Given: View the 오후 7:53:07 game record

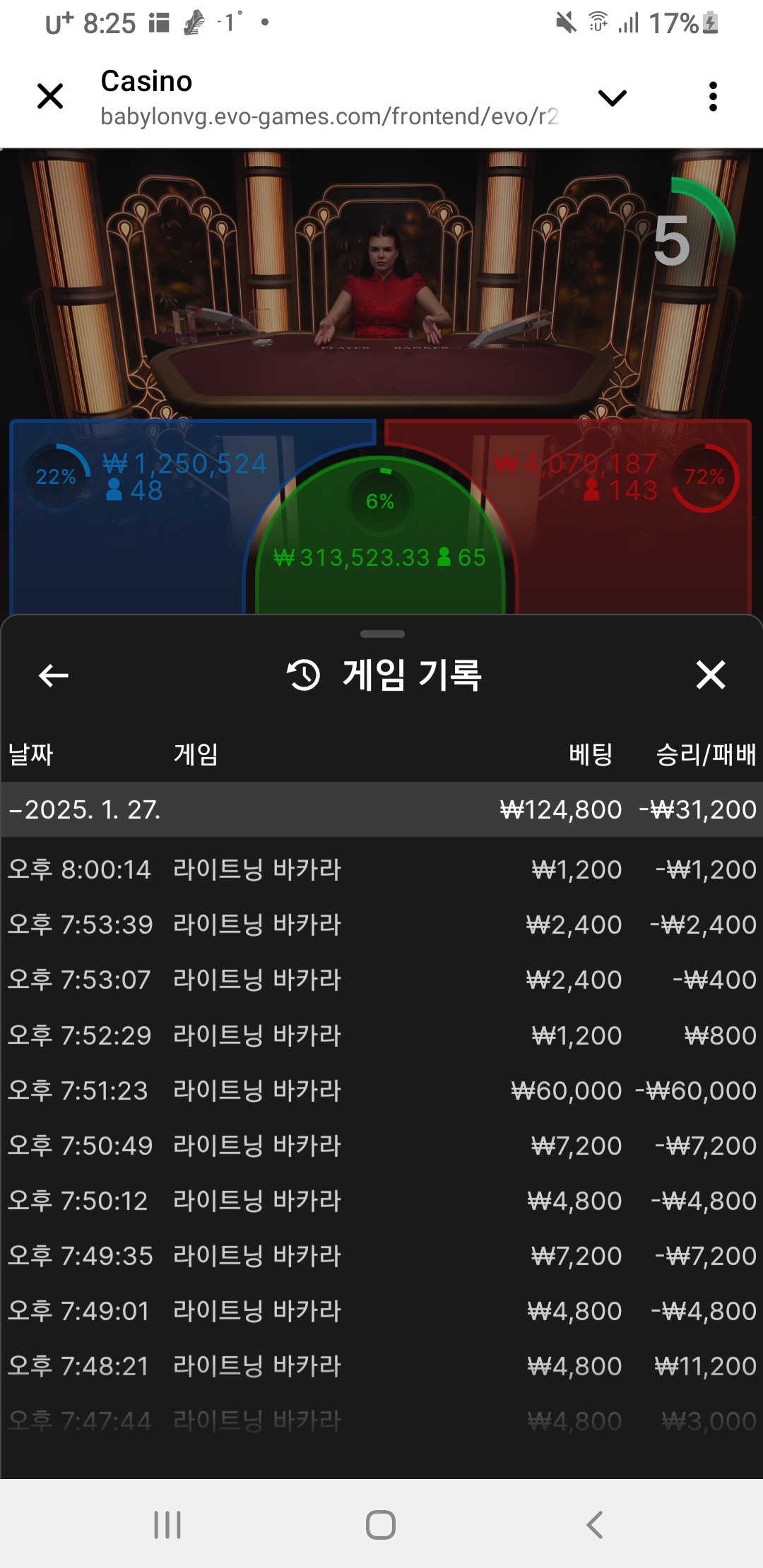Looking at the screenshot, I should [x=381, y=980].
